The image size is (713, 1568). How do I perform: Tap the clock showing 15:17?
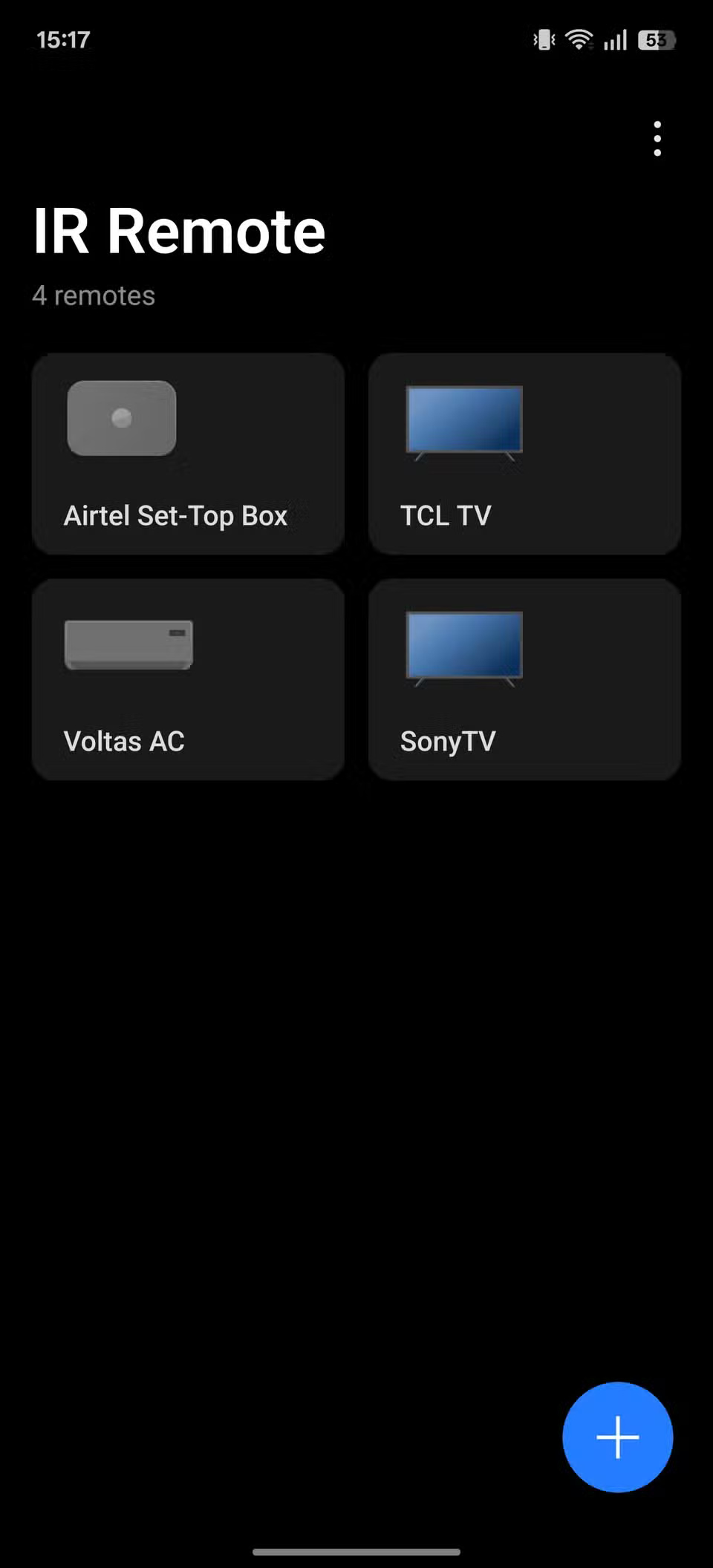point(64,39)
